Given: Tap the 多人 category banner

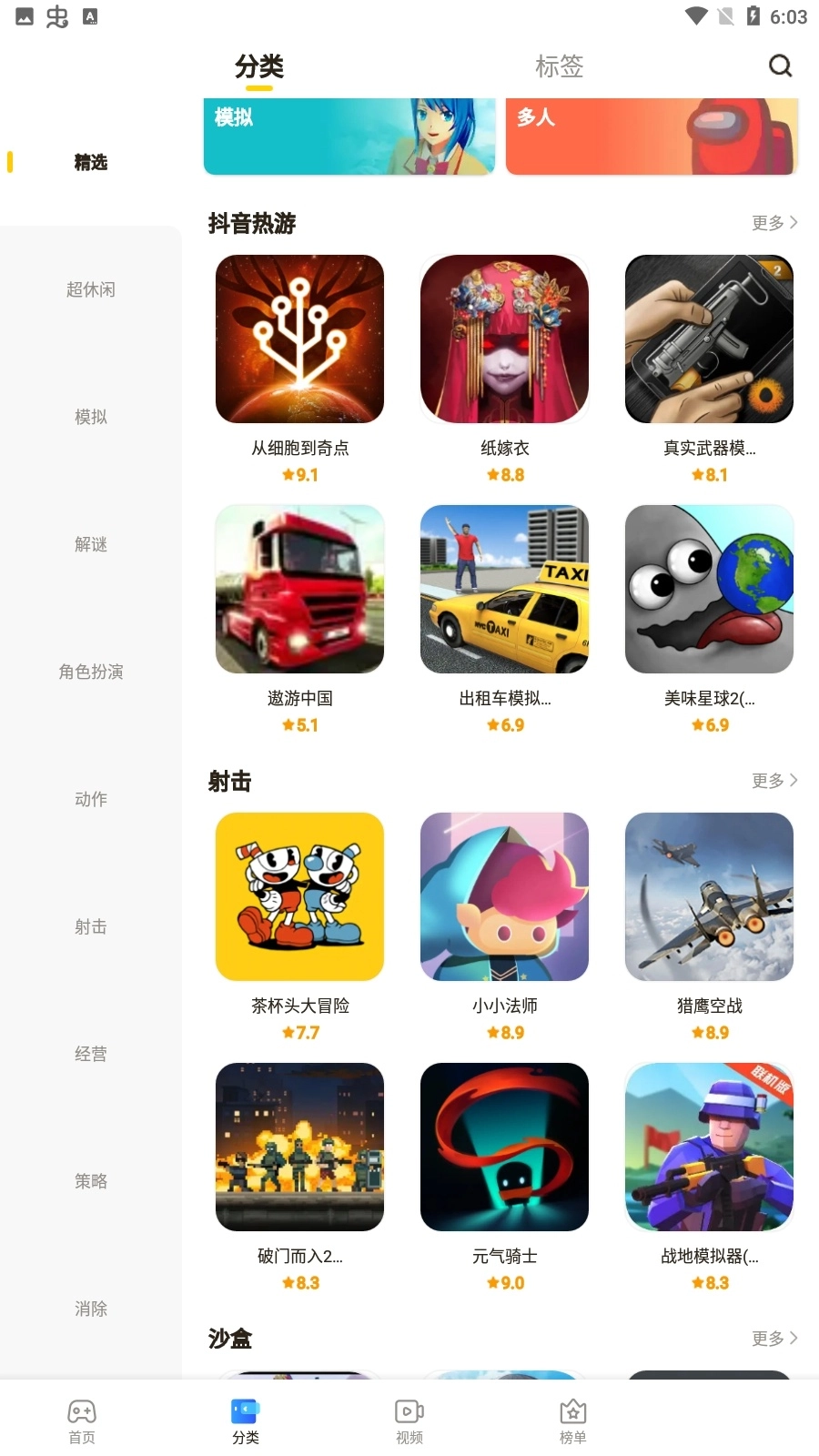Looking at the screenshot, I should tap(652, 136).
